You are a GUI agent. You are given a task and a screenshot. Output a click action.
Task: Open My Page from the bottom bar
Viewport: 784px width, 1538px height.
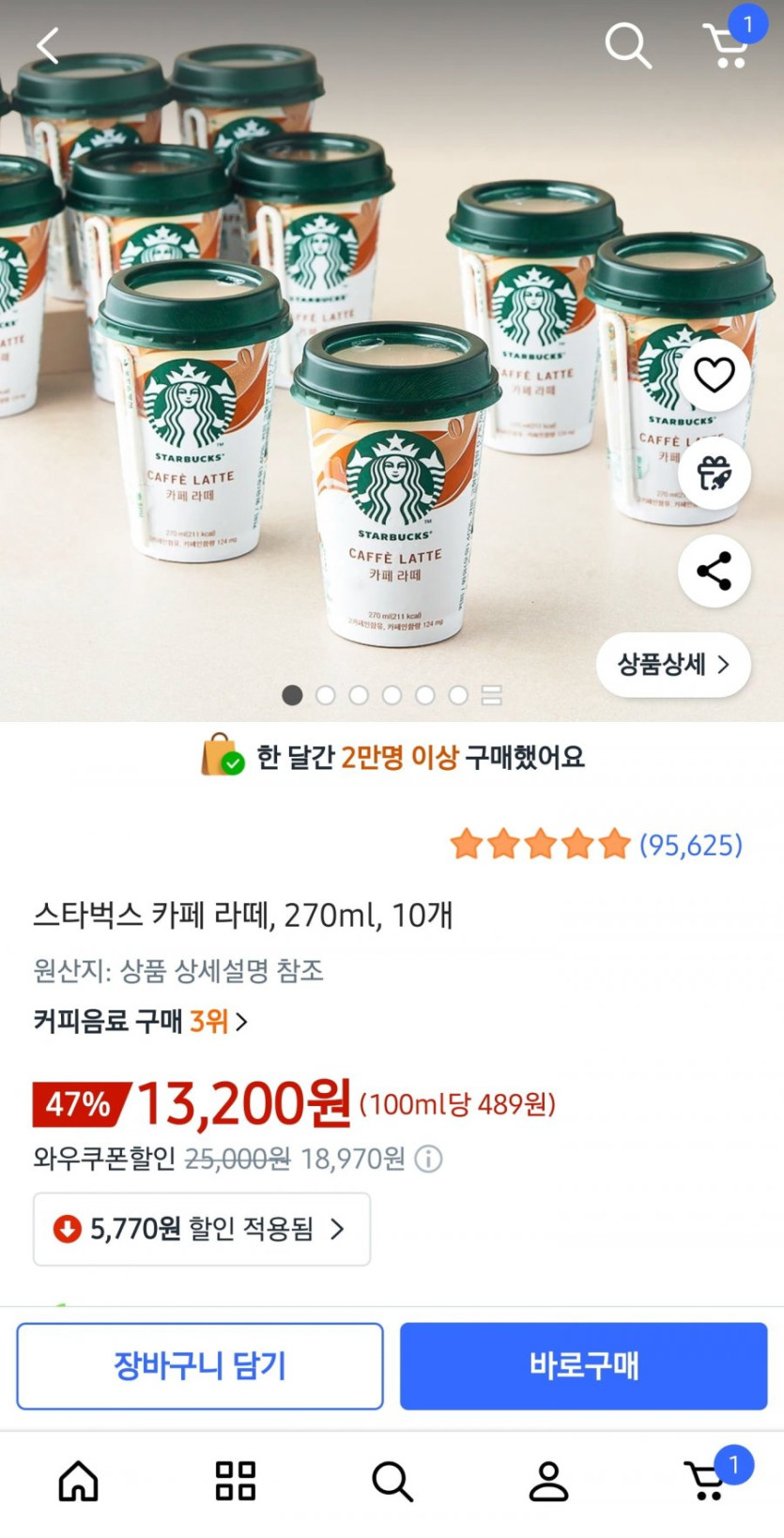pyautogui.click(x=549, y=1484)
